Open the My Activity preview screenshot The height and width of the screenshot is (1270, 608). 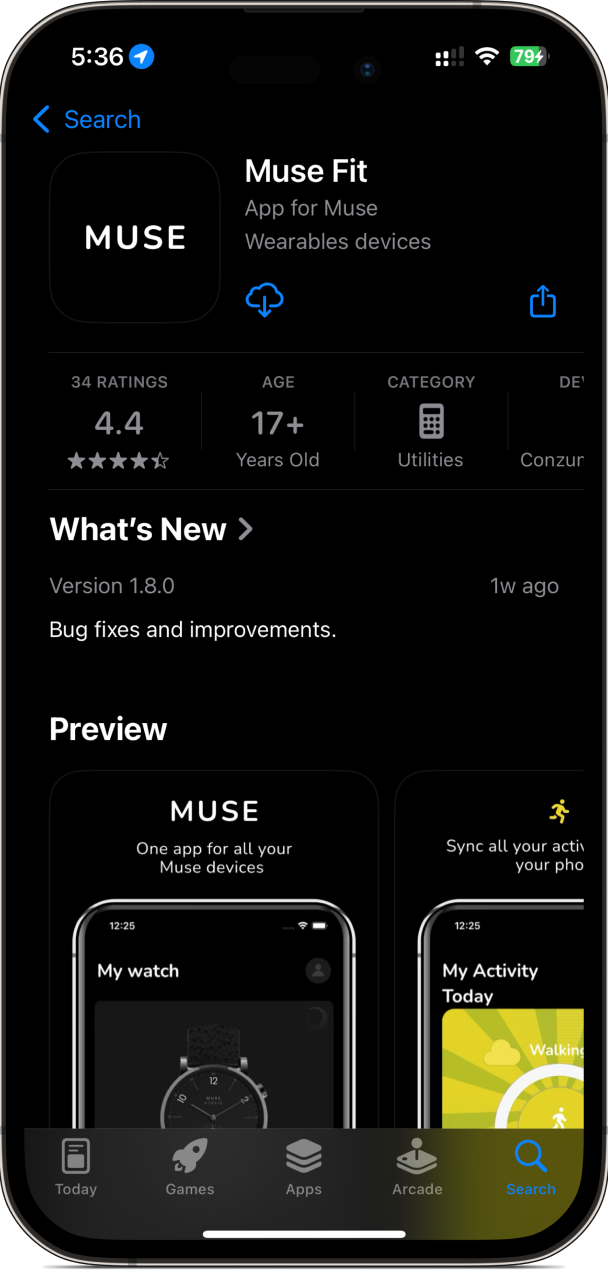[x=490, y=950]
